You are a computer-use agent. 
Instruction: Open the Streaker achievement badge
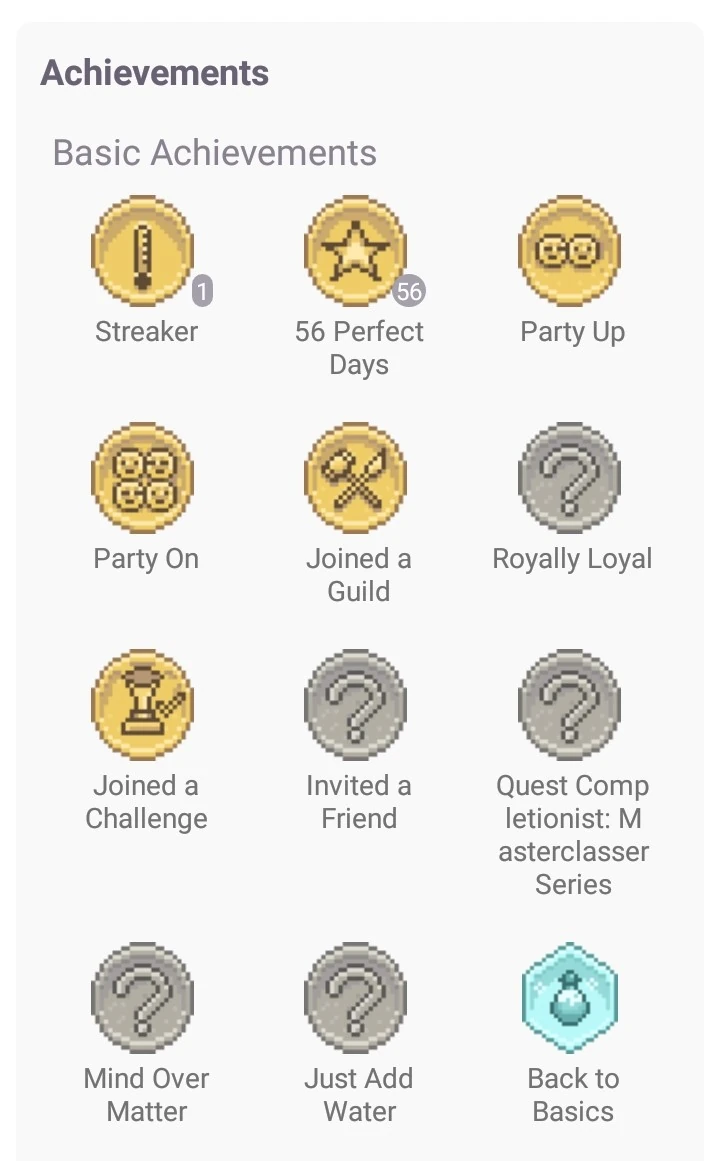pyautogui.click(x=142, y=250)
